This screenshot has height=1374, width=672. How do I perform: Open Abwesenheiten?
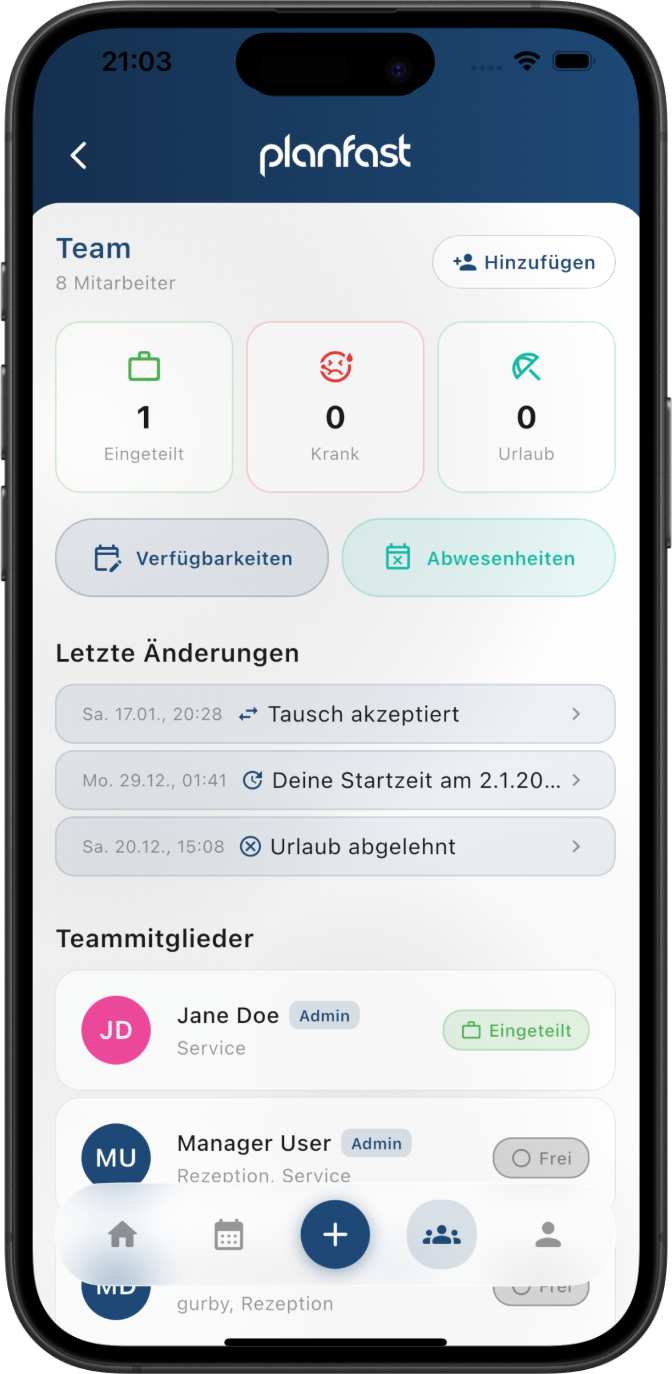478,558
